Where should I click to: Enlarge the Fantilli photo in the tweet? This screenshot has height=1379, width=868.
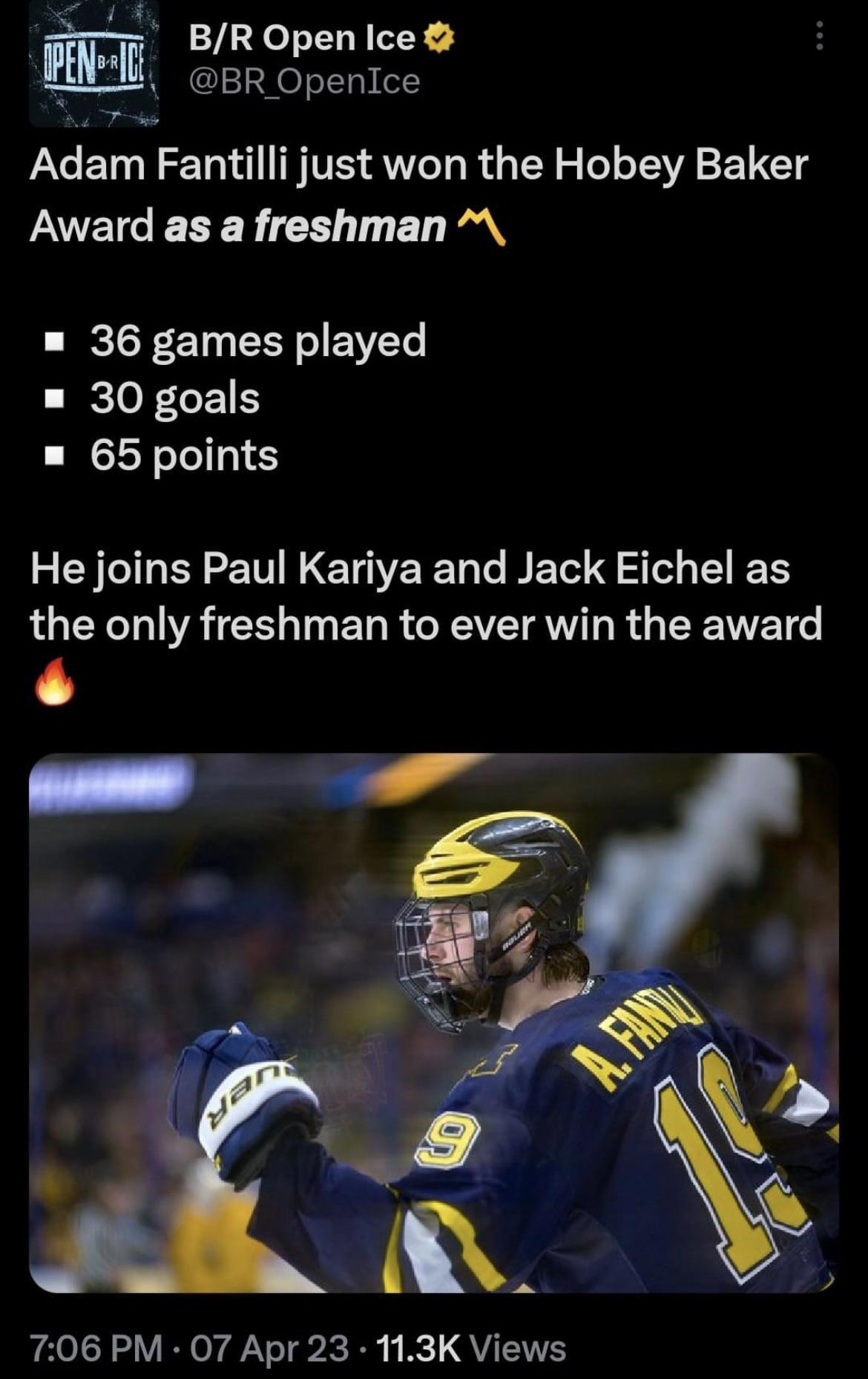433,1022
